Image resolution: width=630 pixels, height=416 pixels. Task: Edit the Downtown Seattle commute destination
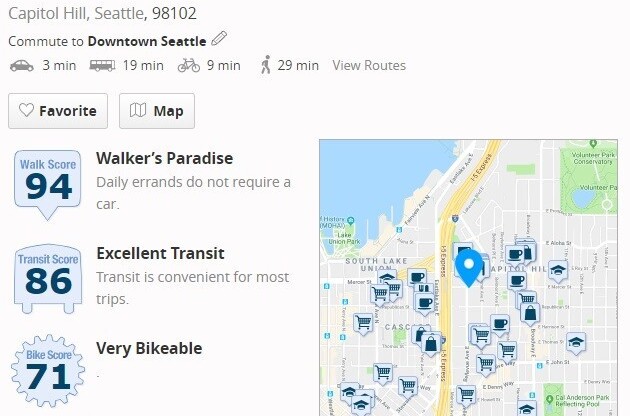click(219, 40)
